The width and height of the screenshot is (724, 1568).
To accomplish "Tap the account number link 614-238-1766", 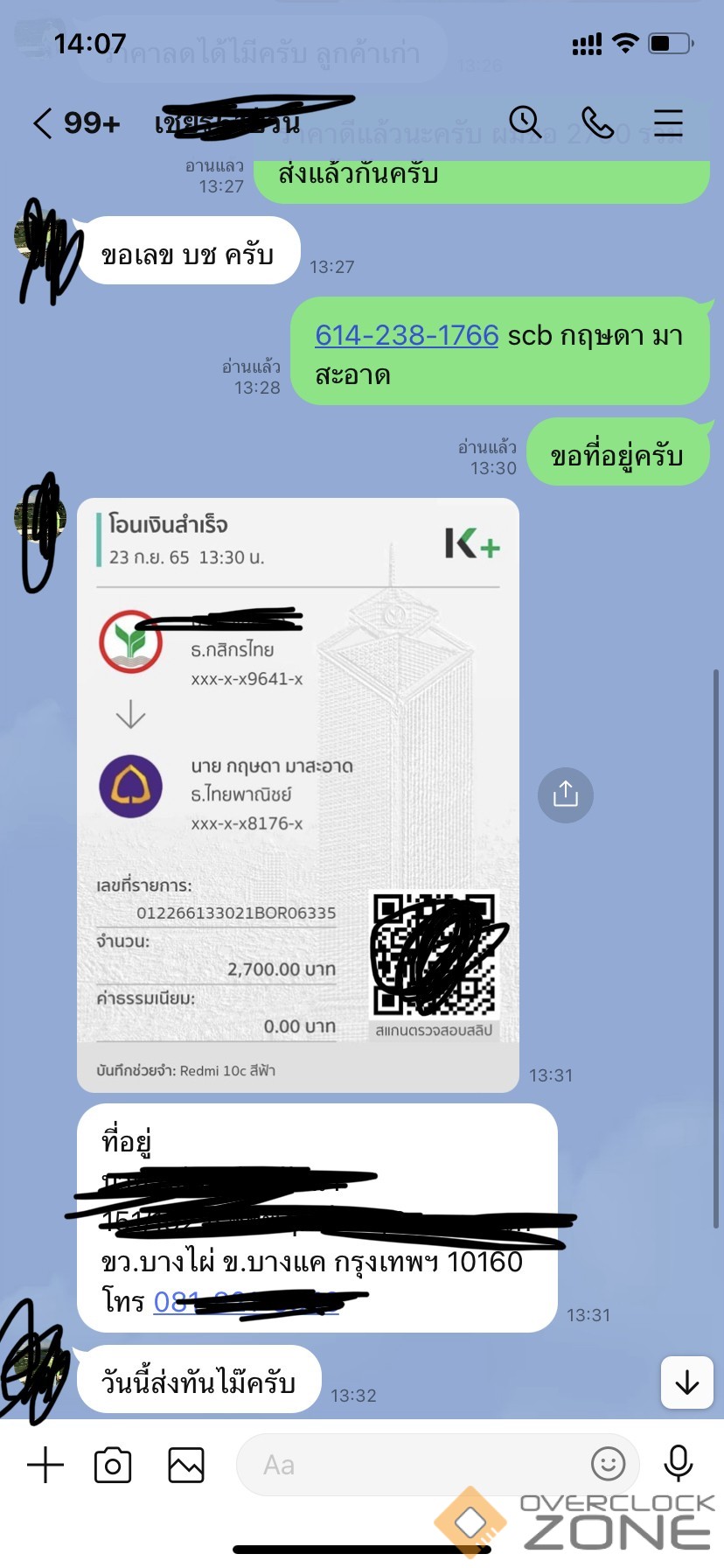I will pos(407,335).
